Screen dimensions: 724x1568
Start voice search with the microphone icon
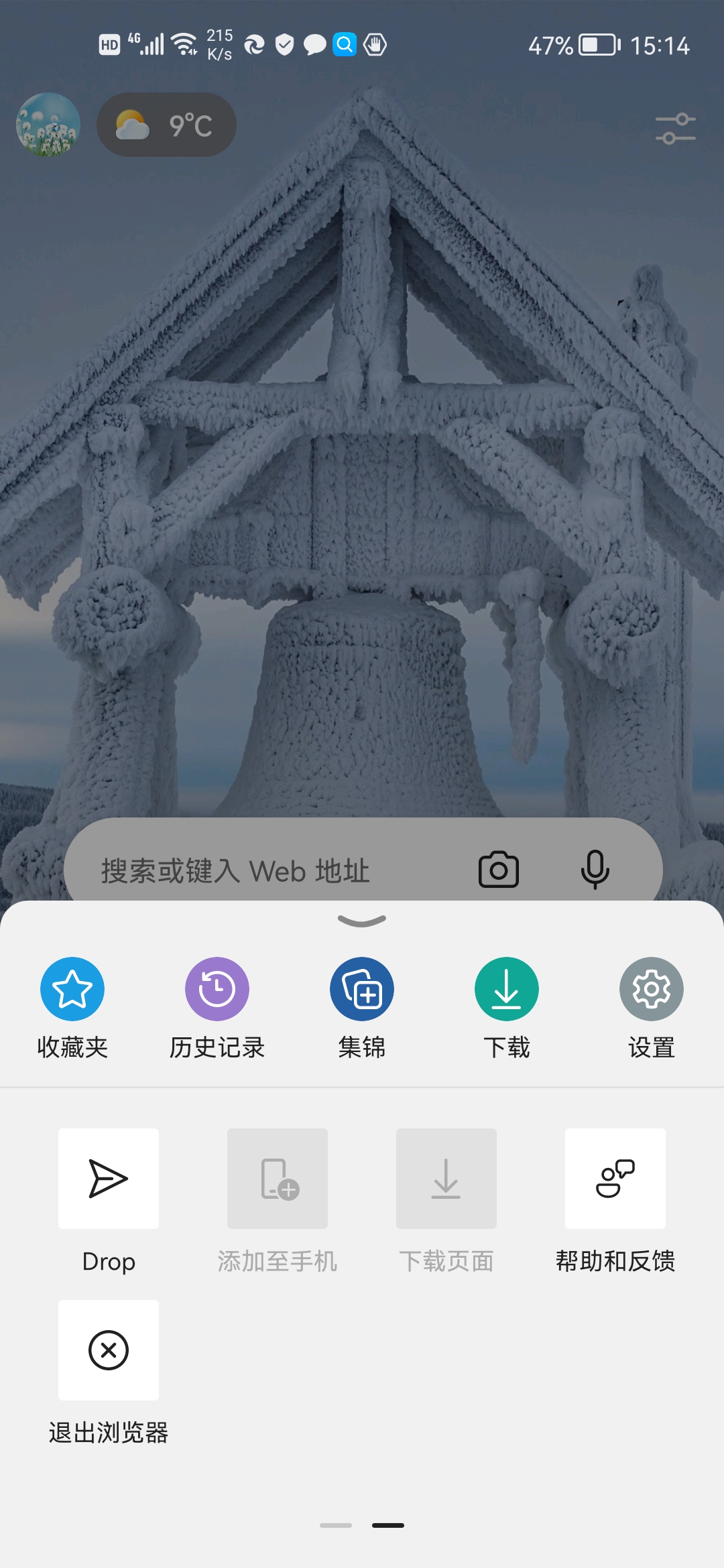[x=594, y=869]
